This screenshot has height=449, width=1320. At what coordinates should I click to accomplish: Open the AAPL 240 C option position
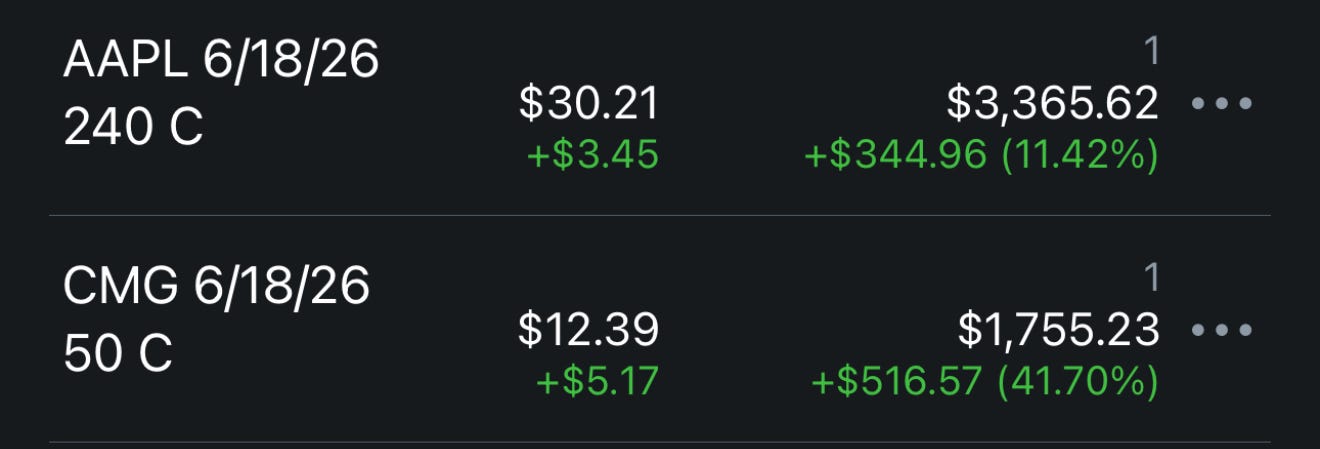coord(222,95)
